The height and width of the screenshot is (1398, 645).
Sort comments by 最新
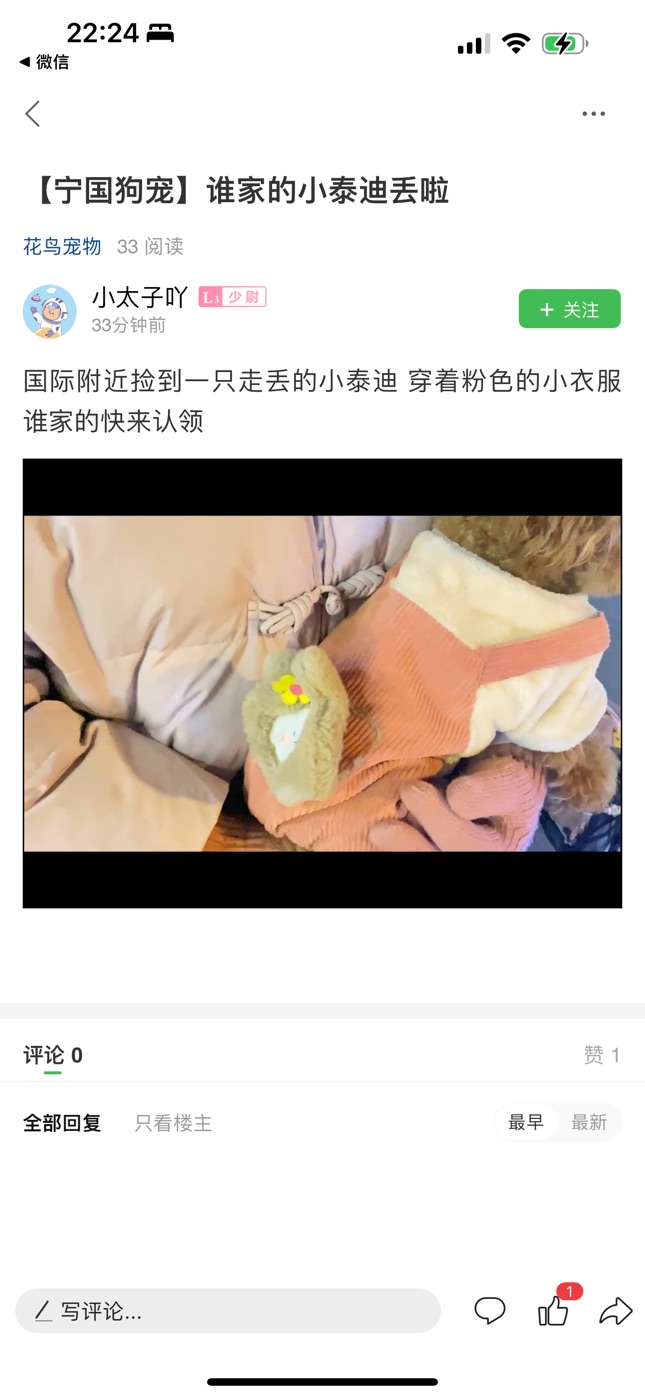[x=589, y=1122]
